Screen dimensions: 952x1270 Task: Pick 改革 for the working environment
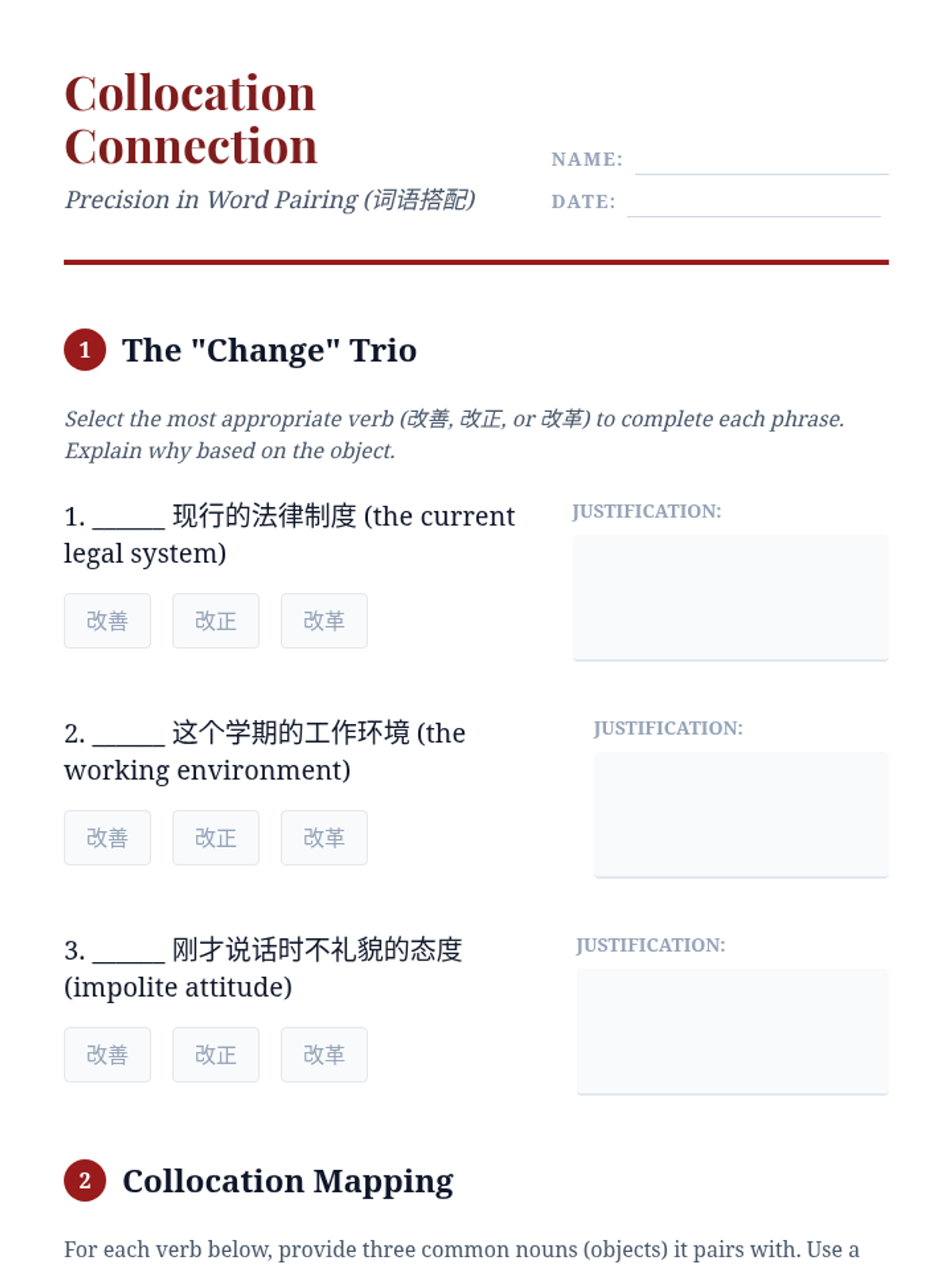coord(324,837)
